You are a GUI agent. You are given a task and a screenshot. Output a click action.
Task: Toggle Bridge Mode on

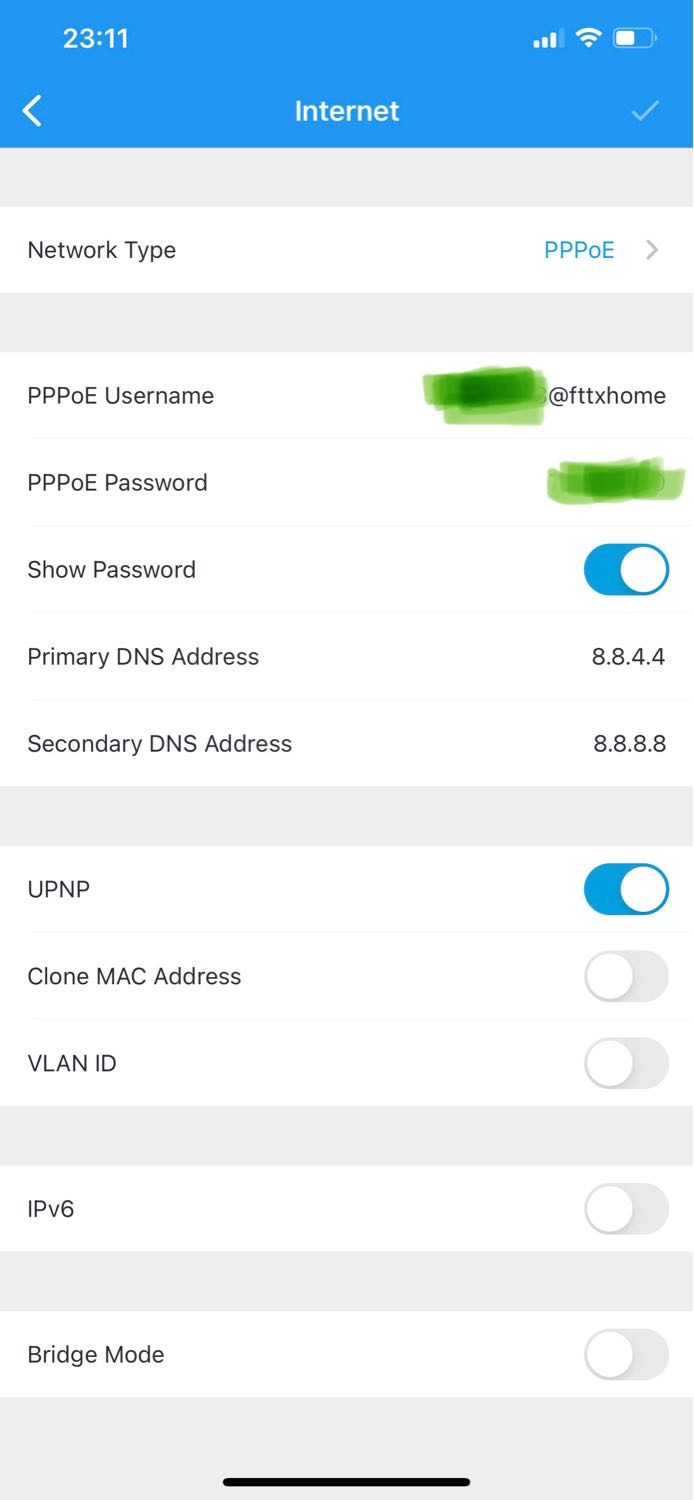point(626,1355)
